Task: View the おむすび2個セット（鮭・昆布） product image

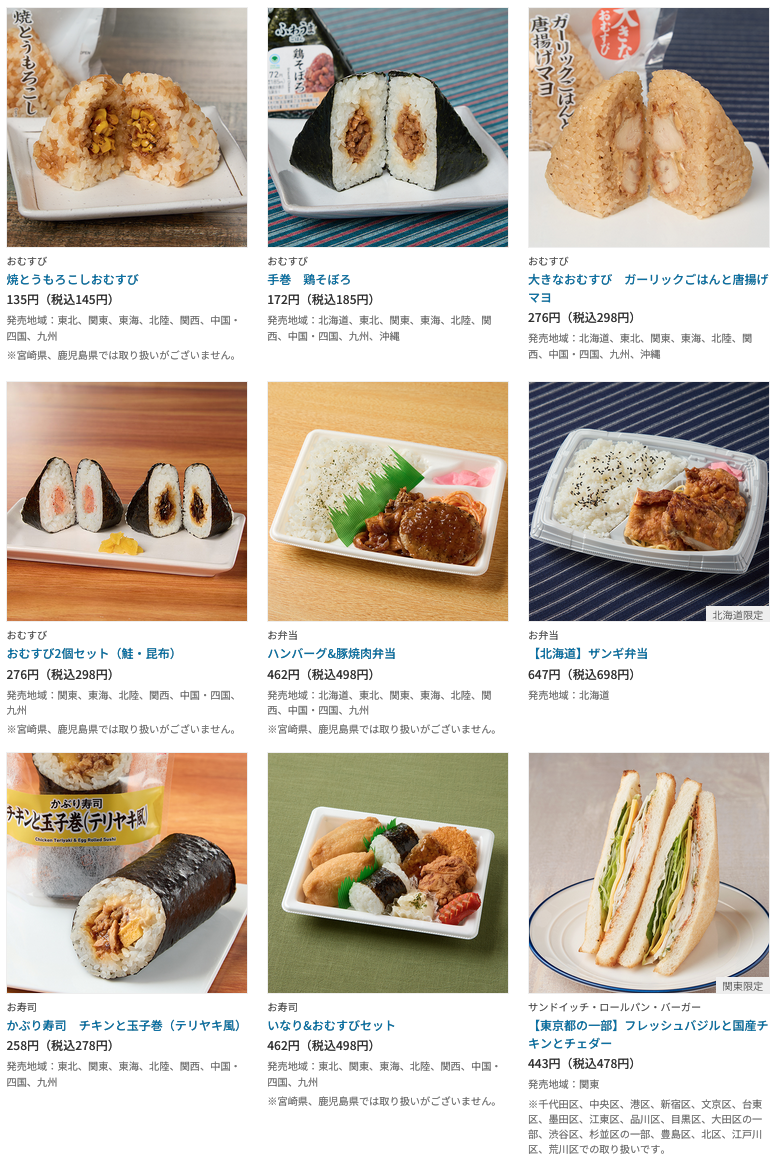Action: coord(127,501)
